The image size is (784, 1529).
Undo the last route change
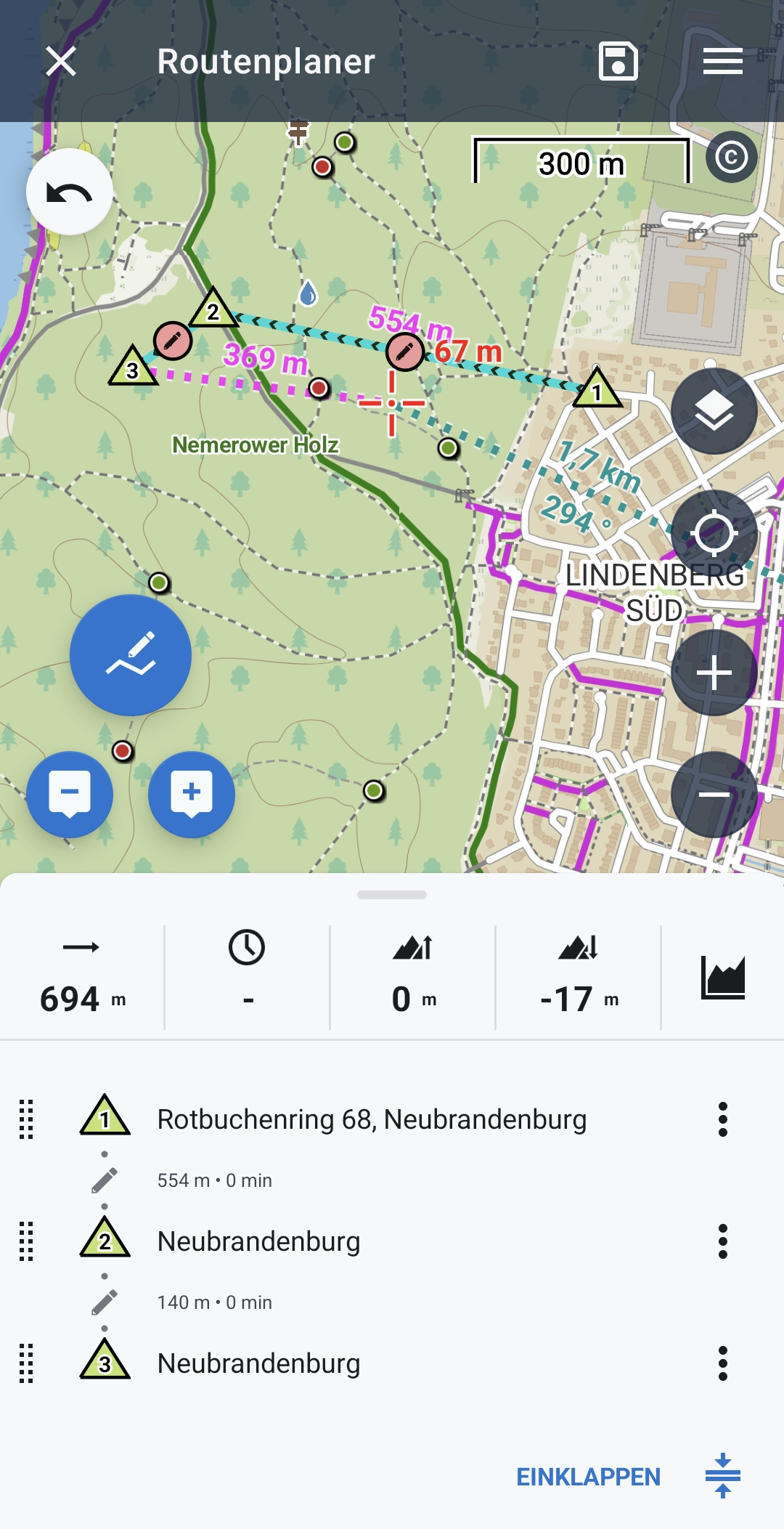coord(70,192)
